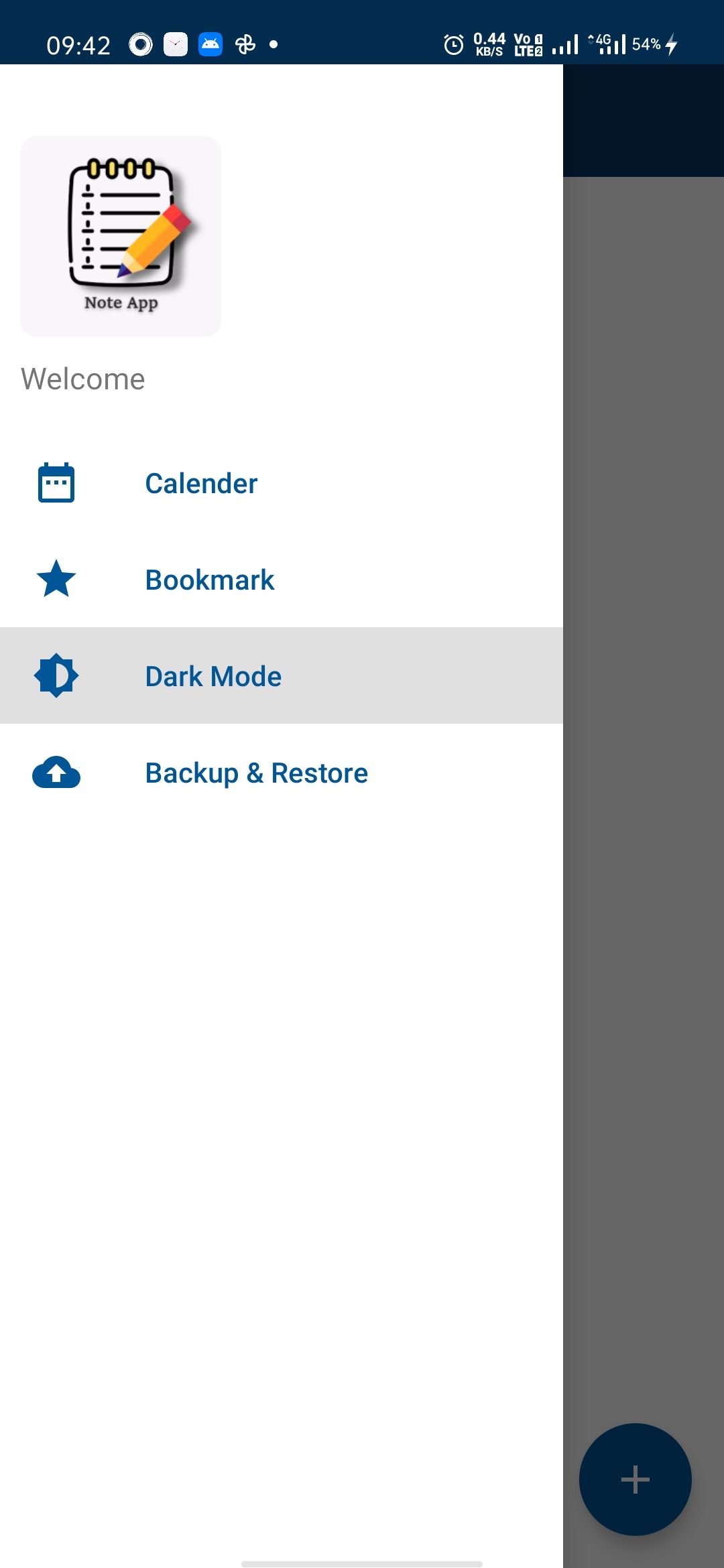Image resolution: width=724 pixels, height=1568 pixels.
Task: Go to Bookmark section
Action: pos(209,580)
